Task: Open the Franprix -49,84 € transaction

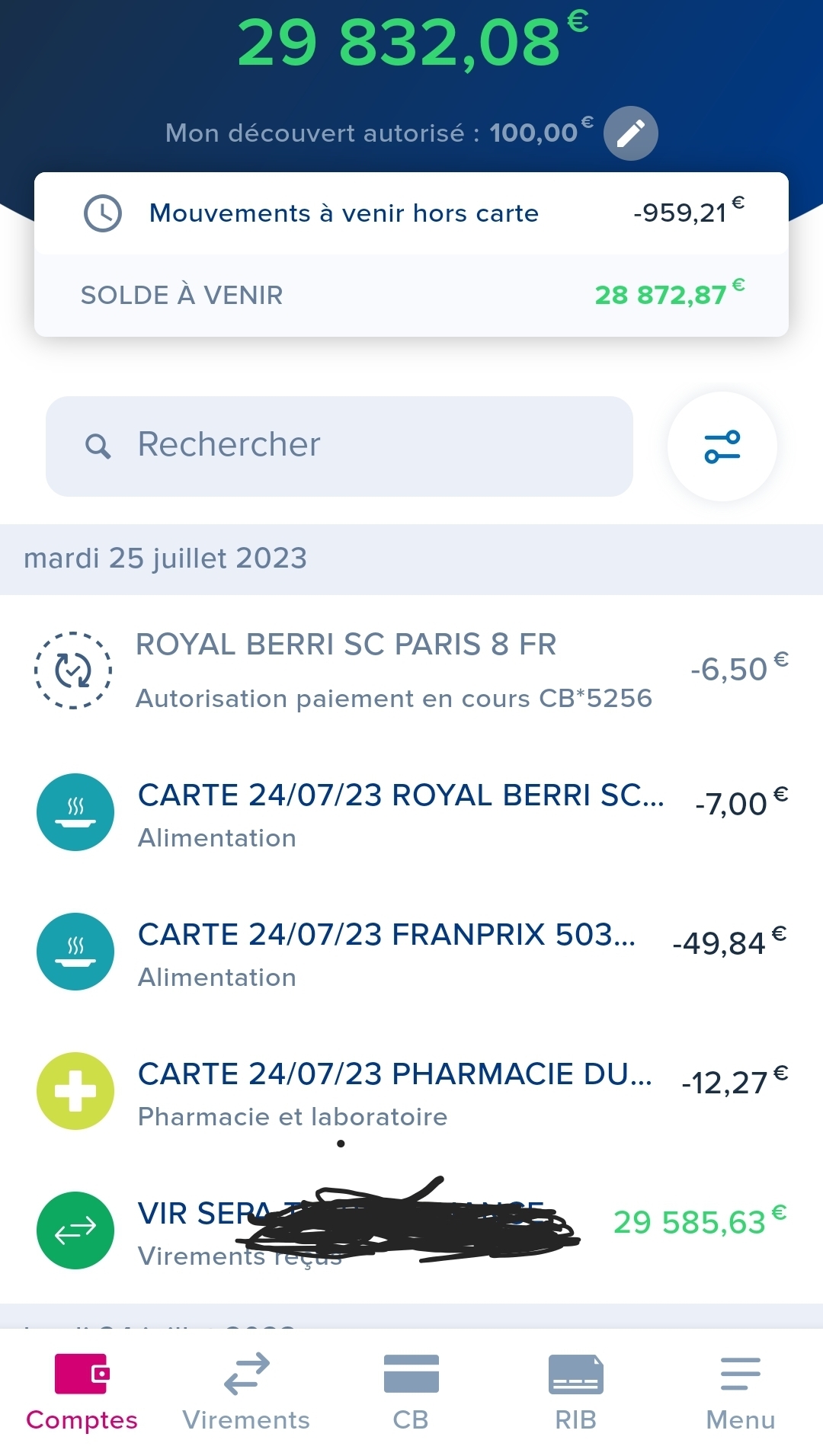Action: click(x=411, y=953)
